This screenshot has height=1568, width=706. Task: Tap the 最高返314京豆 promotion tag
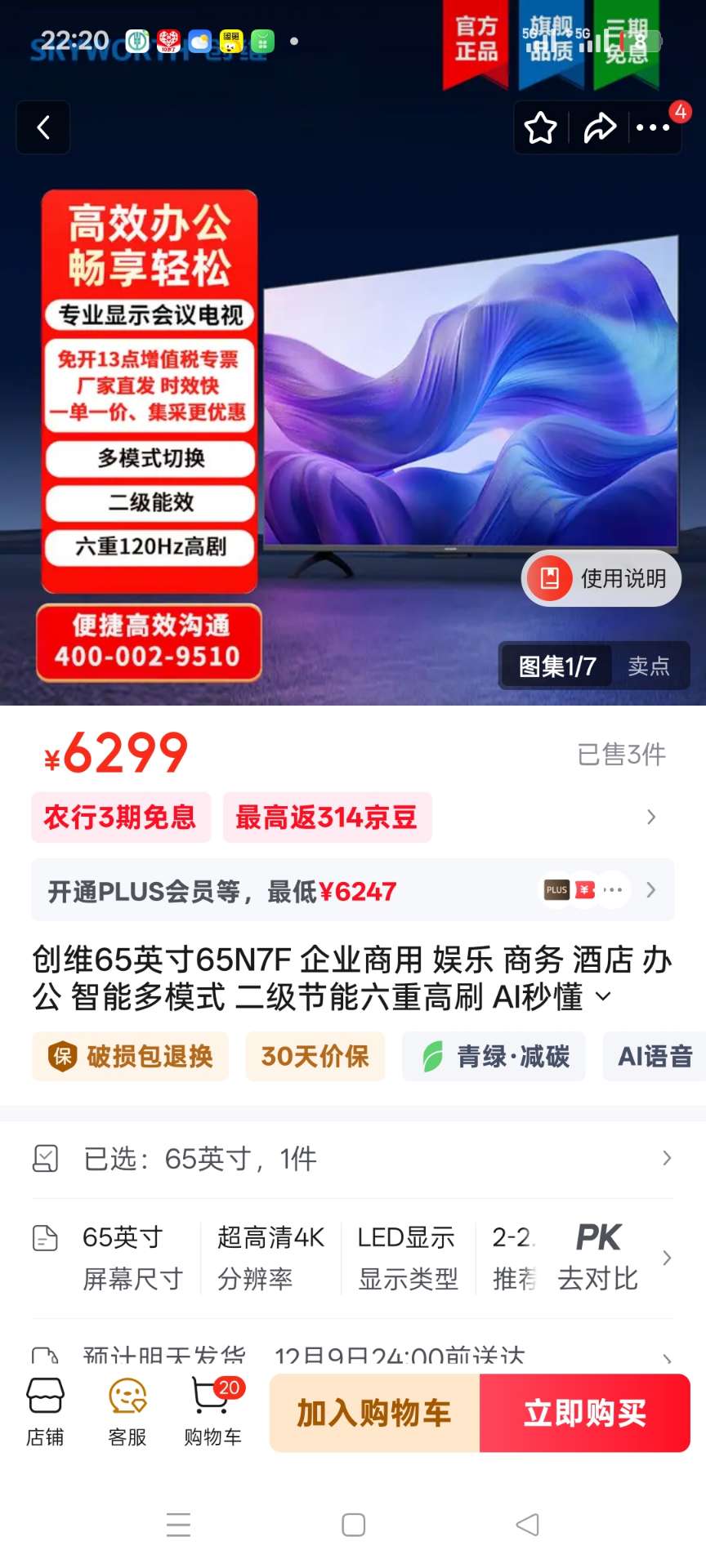pos(327,817)
